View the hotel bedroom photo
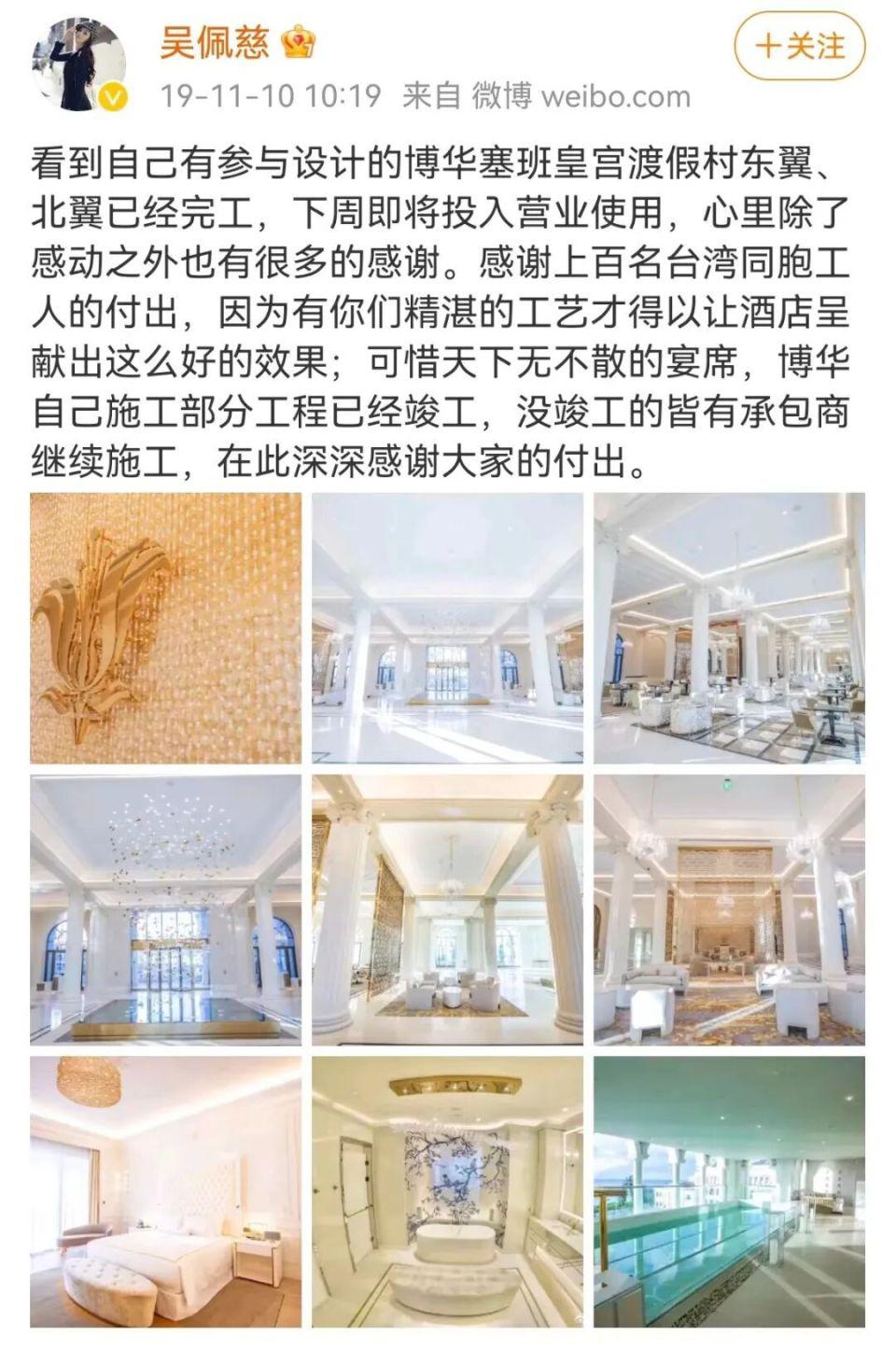 pyautogui.click(x=165, y=1191)
